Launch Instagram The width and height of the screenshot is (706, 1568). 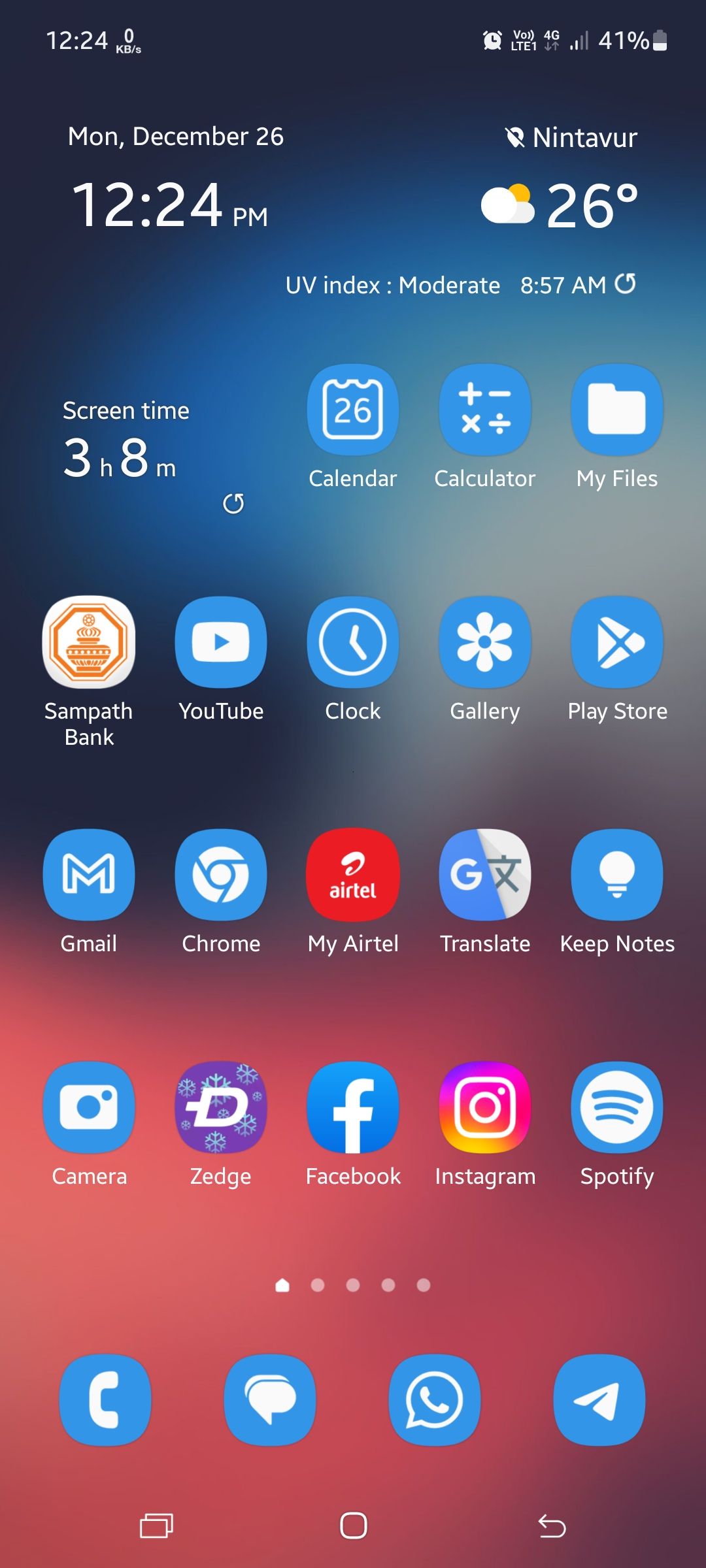click(x=485, y=1107)
